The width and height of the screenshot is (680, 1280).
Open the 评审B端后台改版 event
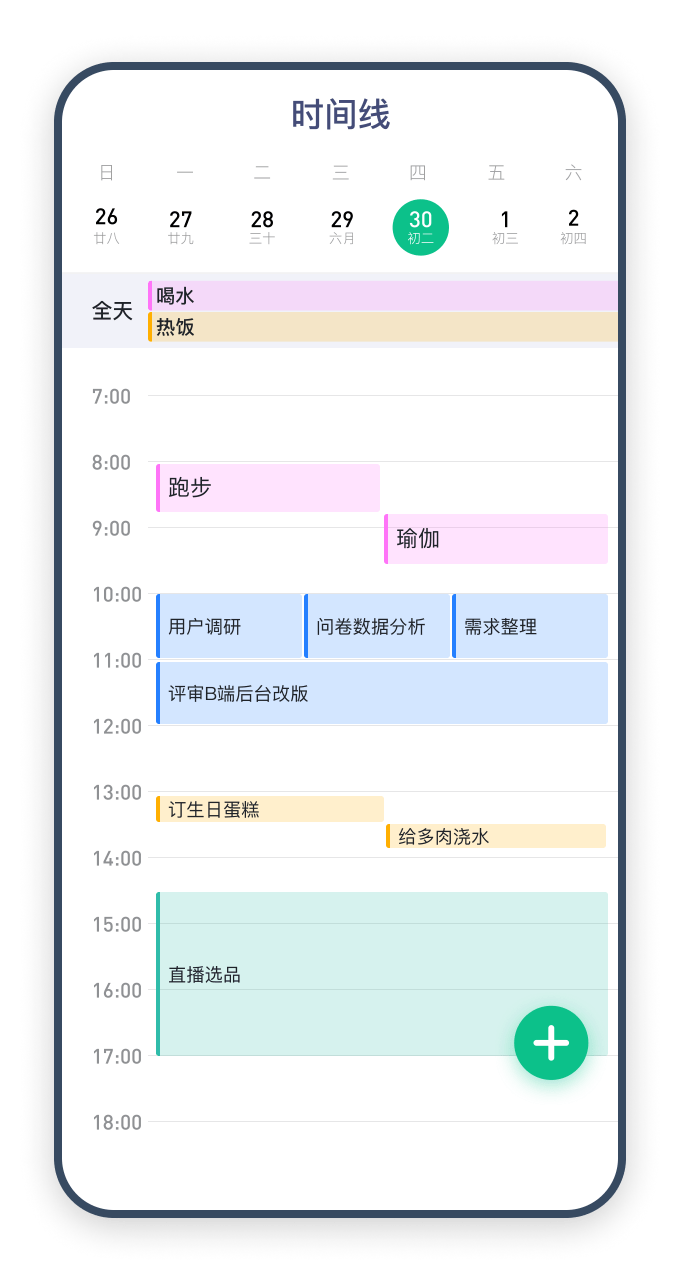pyautogui.click(x=382, y=693)
